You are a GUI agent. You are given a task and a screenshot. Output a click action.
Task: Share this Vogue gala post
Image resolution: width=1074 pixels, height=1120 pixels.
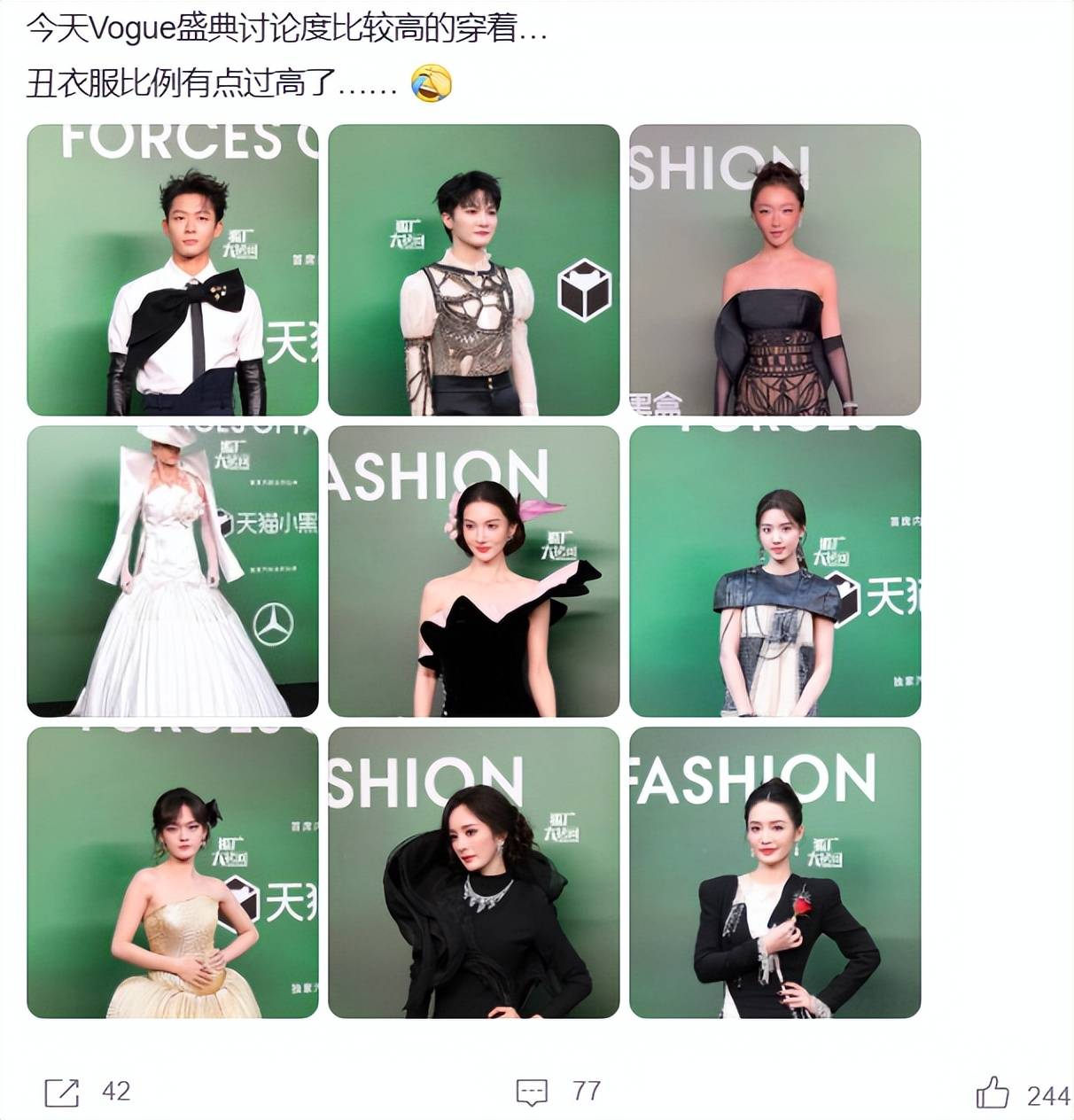tap(62, 1093)
